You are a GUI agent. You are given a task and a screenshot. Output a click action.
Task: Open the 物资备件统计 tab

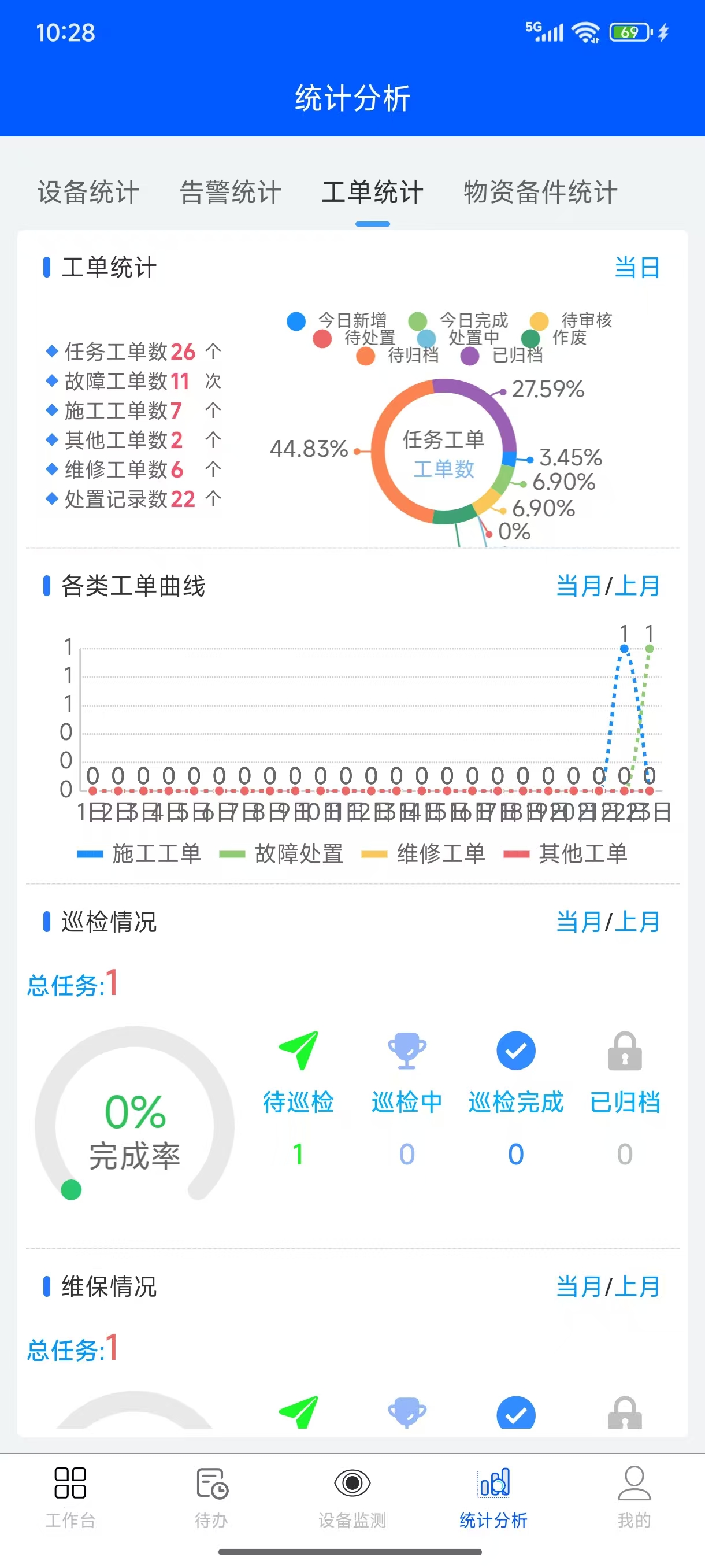tap(540, 193)
